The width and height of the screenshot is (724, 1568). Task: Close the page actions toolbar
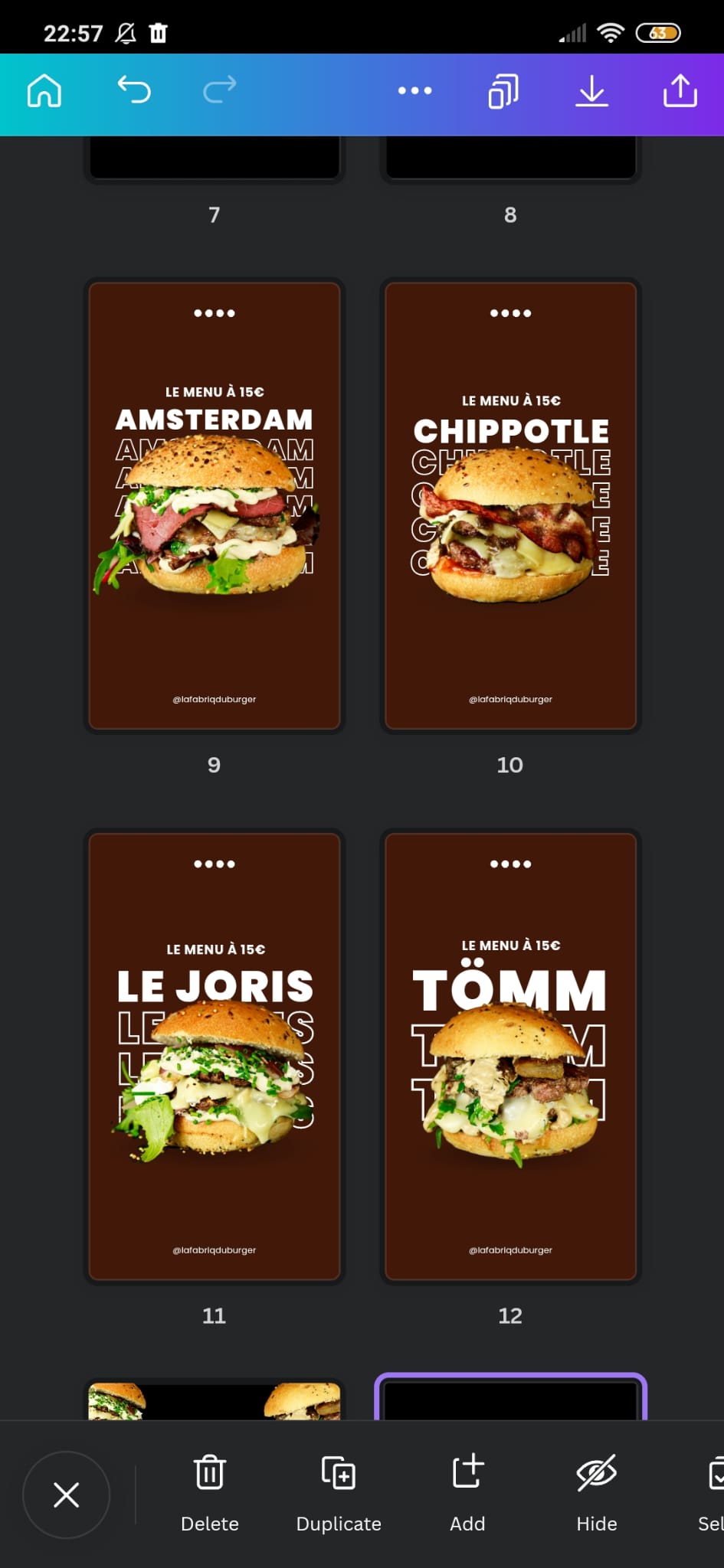coord(67,1494)
